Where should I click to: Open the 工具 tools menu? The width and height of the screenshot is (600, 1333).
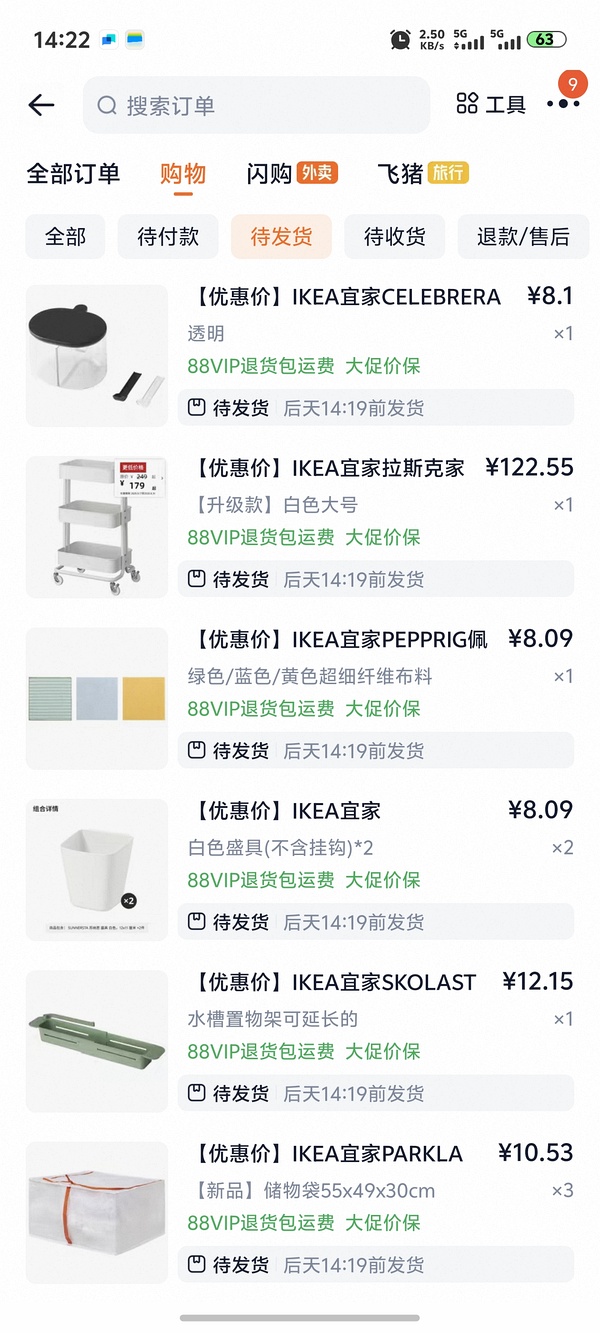(x=491, y=104)
